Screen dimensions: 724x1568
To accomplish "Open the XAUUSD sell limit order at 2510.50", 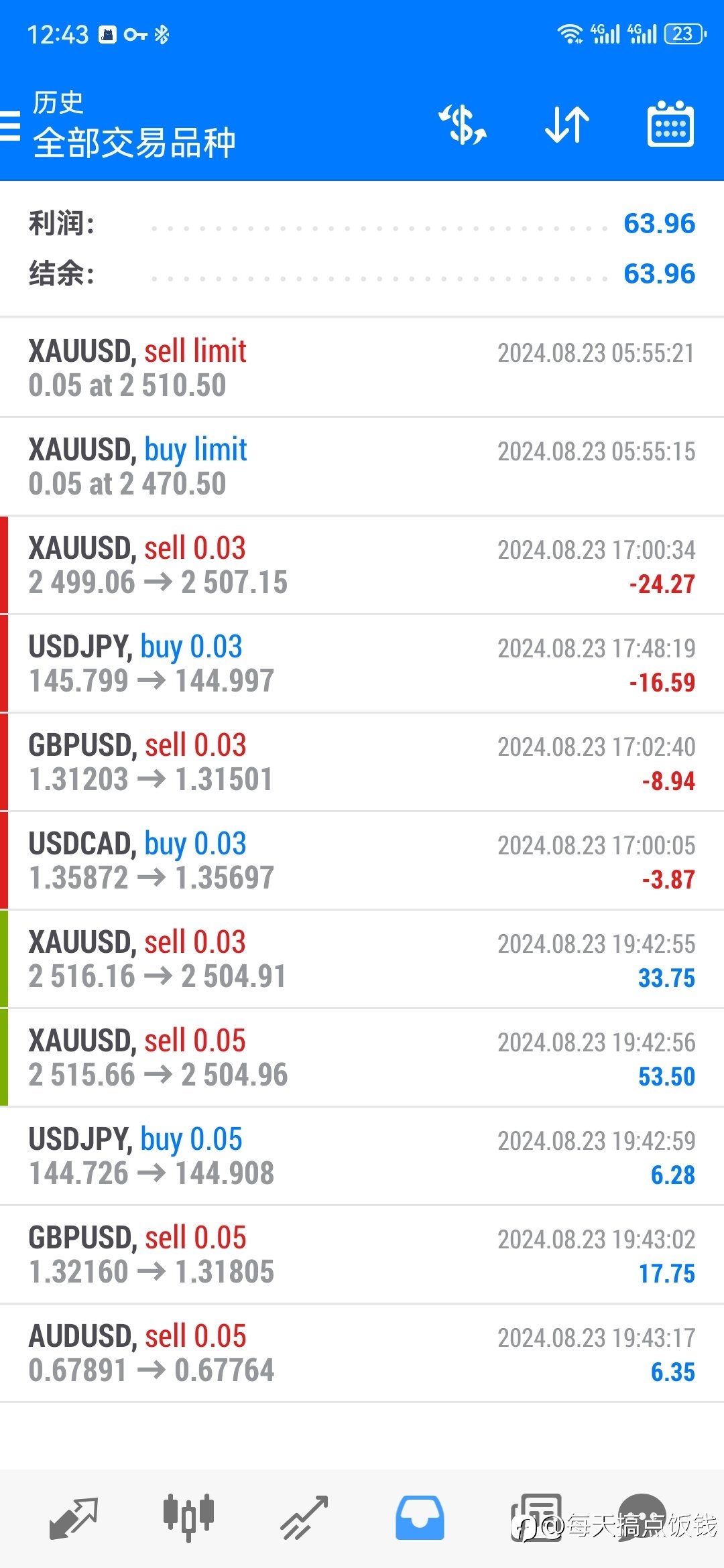I will [362, 368].
